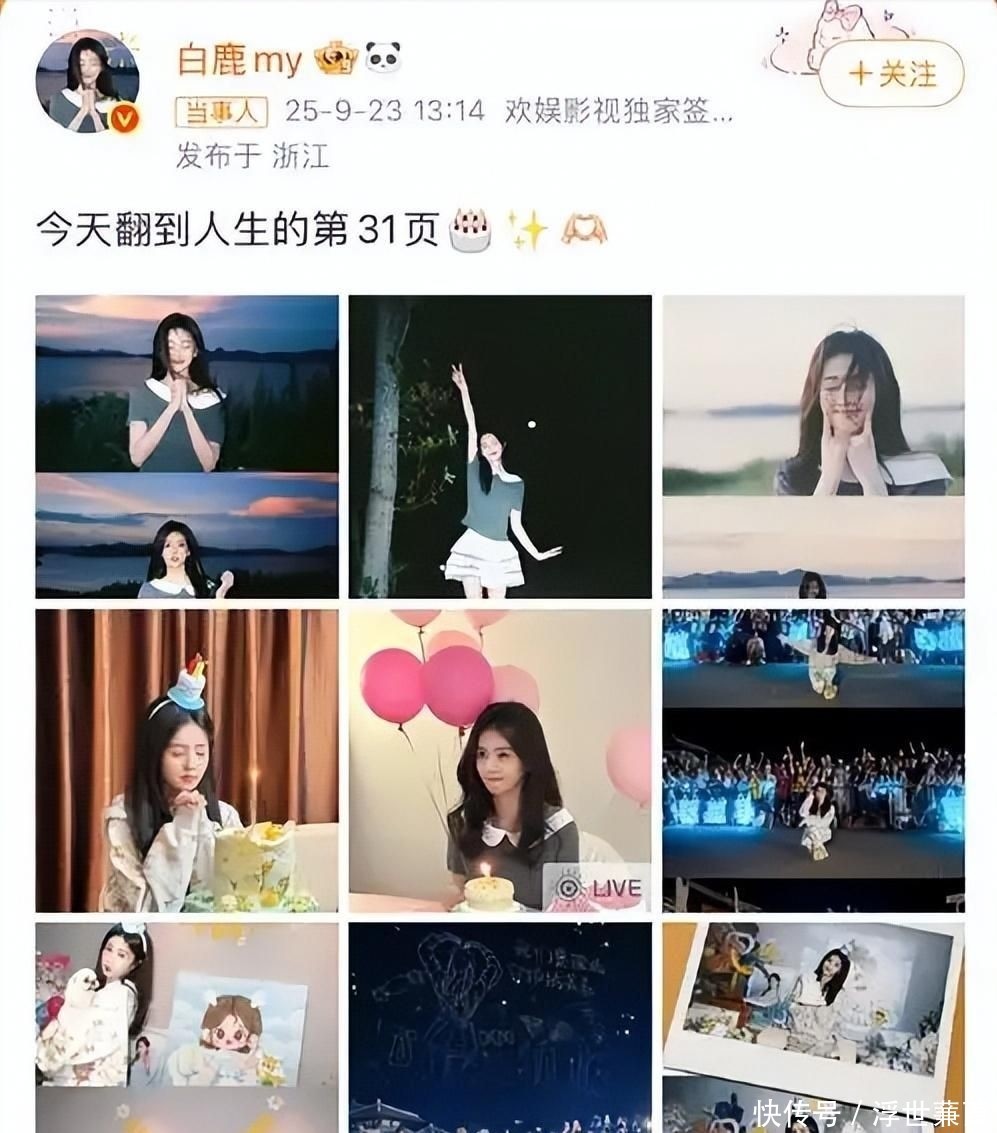Open the 白鹿my profile avatar
The width and height of the screenshot is (997, 1133).
click(87, 83)
